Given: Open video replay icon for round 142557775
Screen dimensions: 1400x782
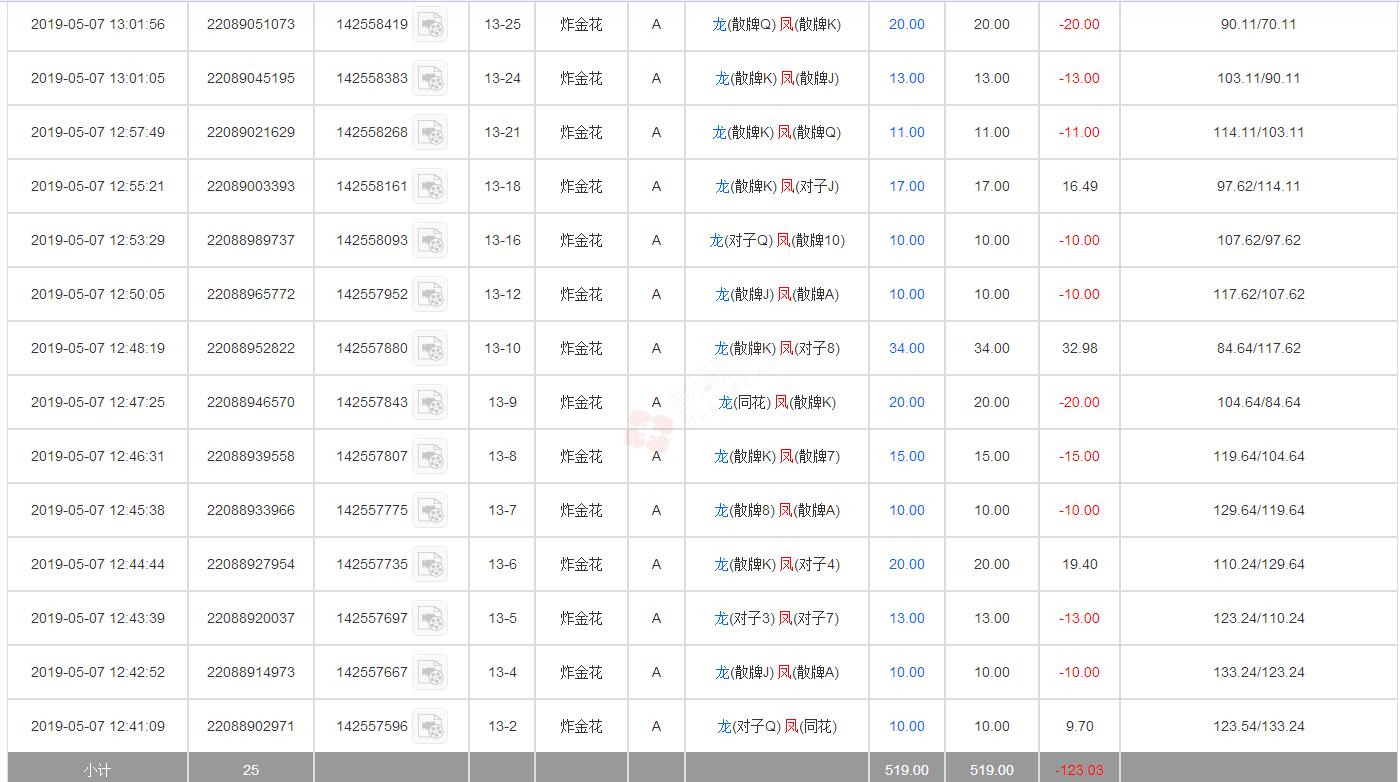Looking at the screenshot, I should point(430,510).
